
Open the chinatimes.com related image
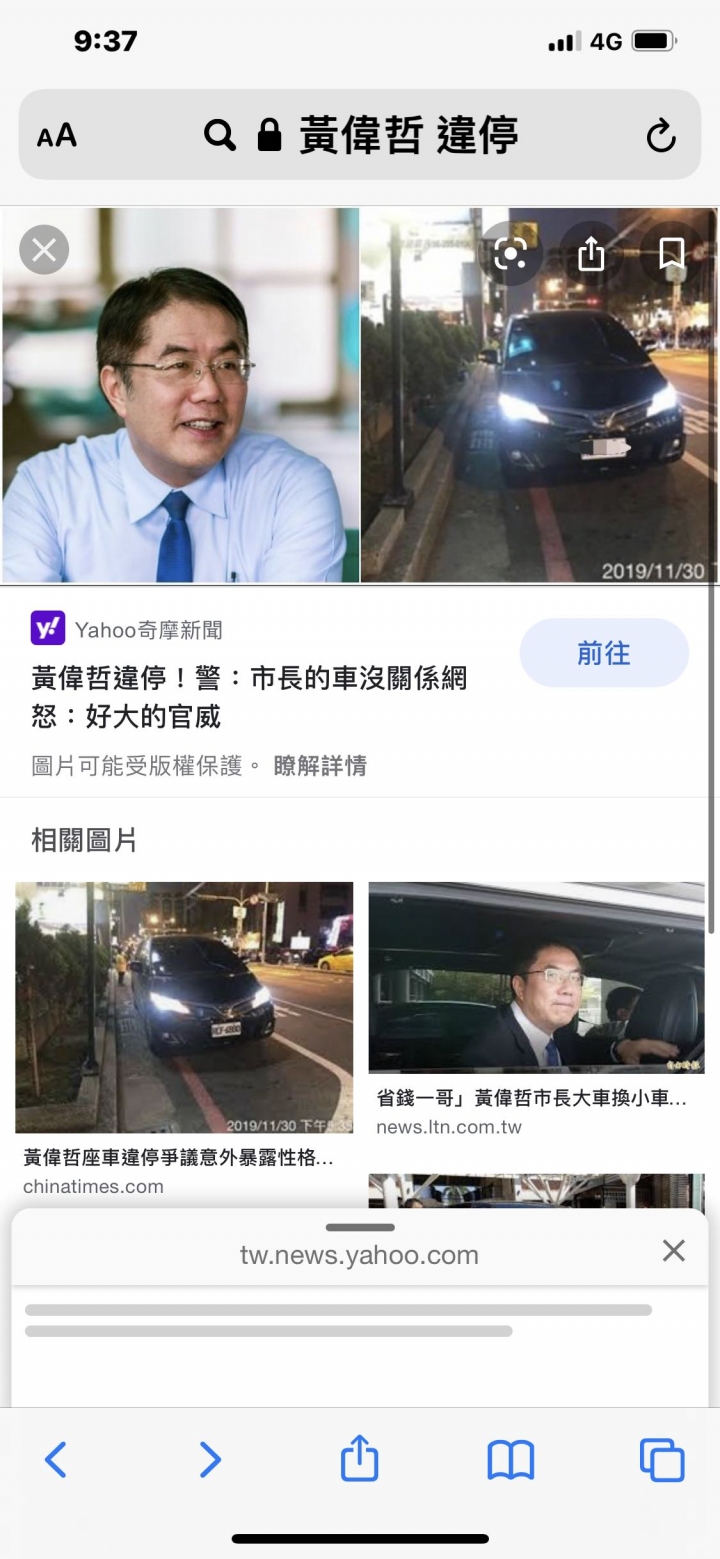point(184,1007)
